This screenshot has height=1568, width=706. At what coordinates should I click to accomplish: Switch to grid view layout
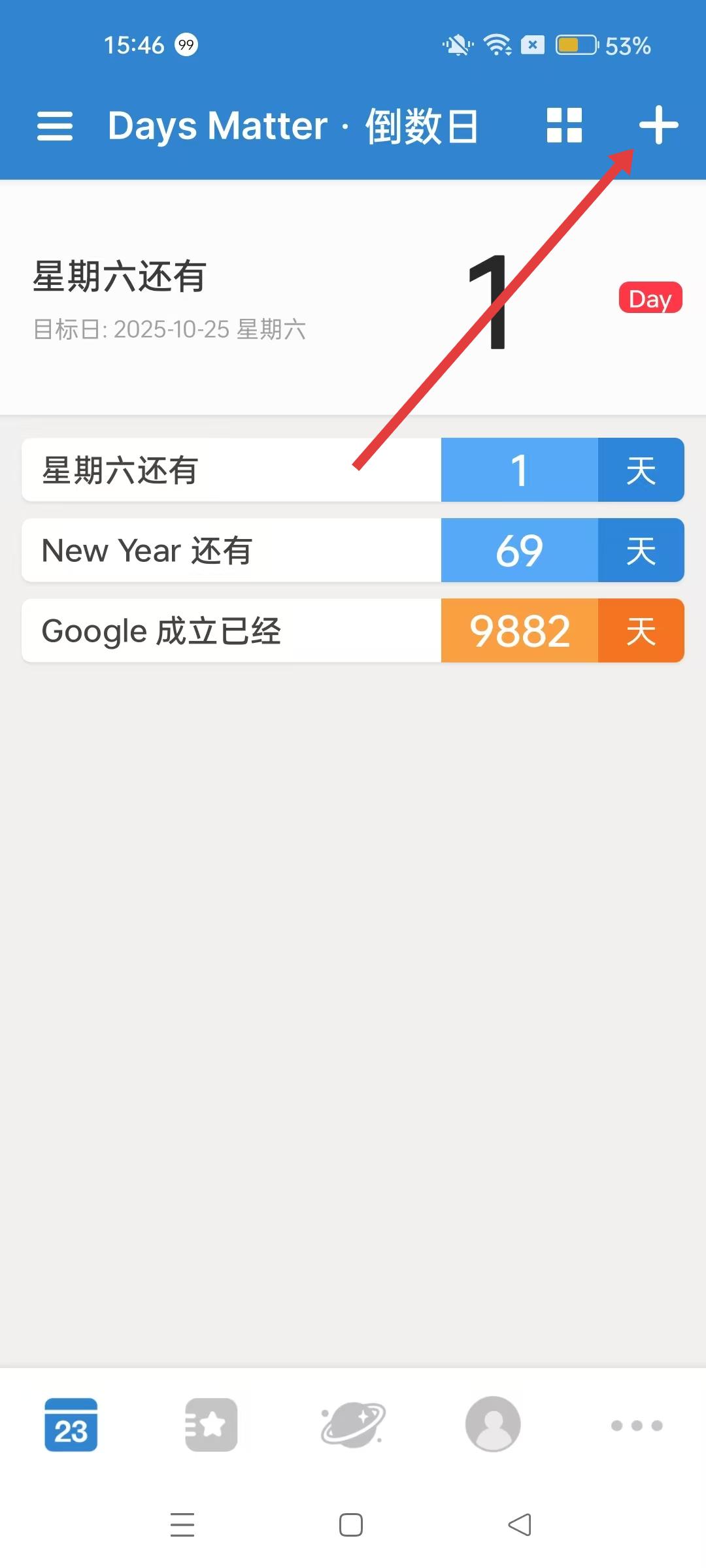coord(564,125)
